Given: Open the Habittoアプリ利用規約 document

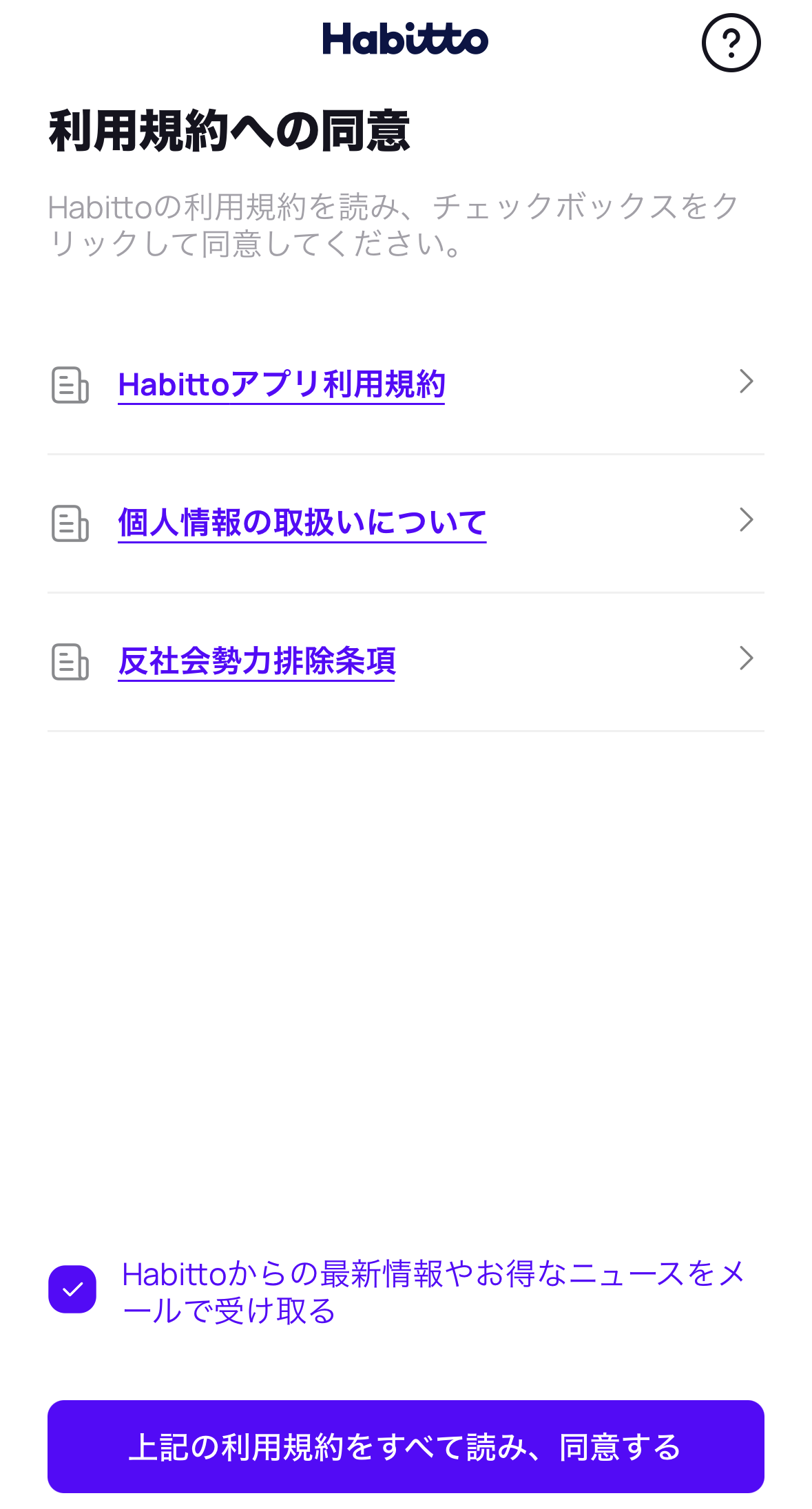Looking at the screenshot, I should pyautogui.click(x=406, y=384).
